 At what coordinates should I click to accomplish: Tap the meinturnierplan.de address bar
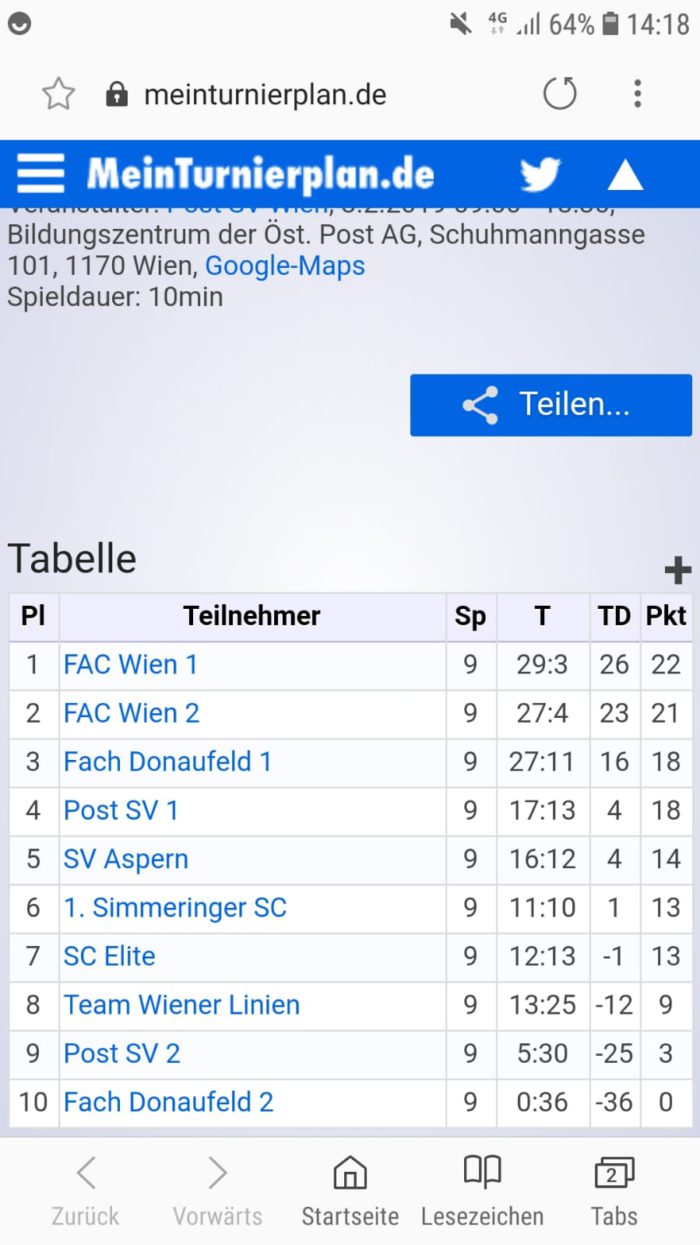click(265, 95)
